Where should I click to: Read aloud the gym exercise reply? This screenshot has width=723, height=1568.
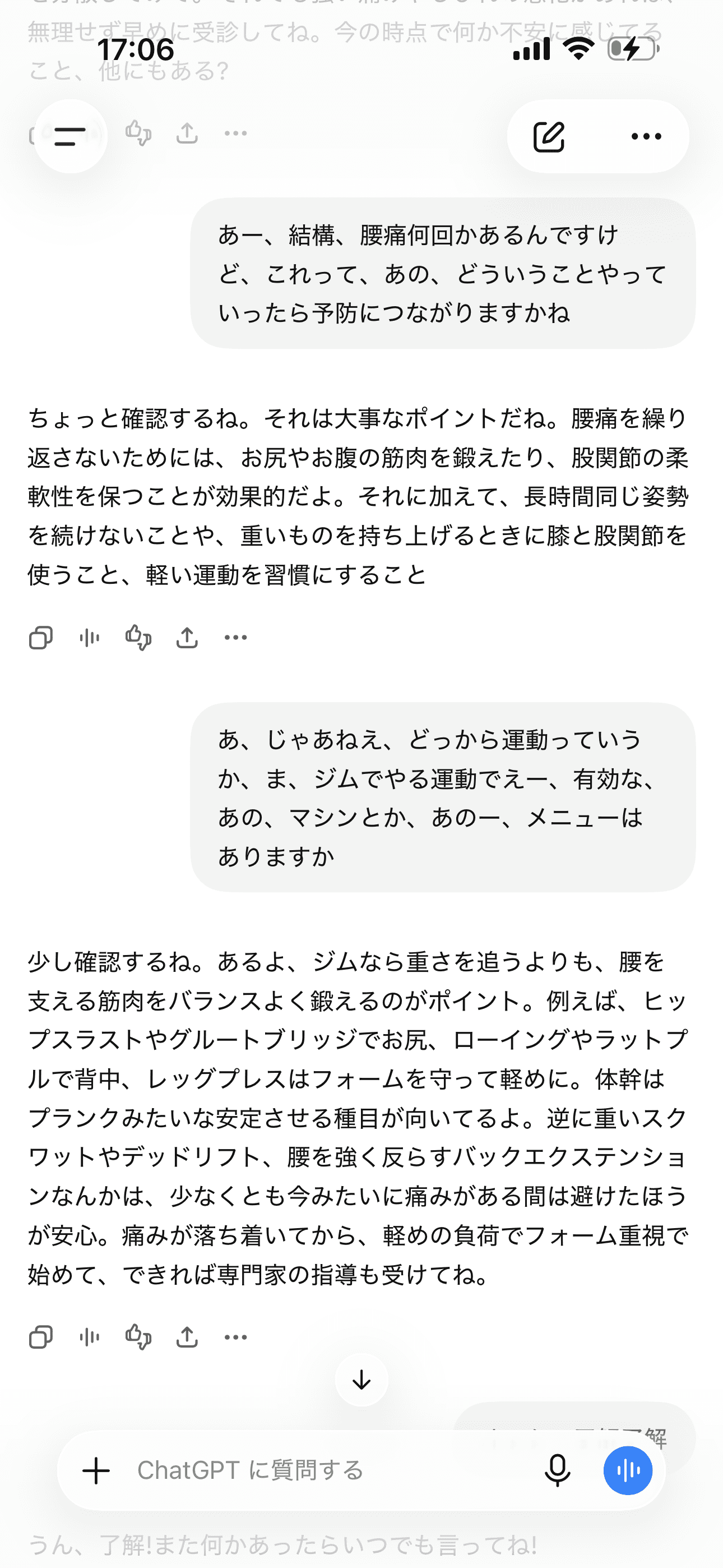tap(90, 1337)
